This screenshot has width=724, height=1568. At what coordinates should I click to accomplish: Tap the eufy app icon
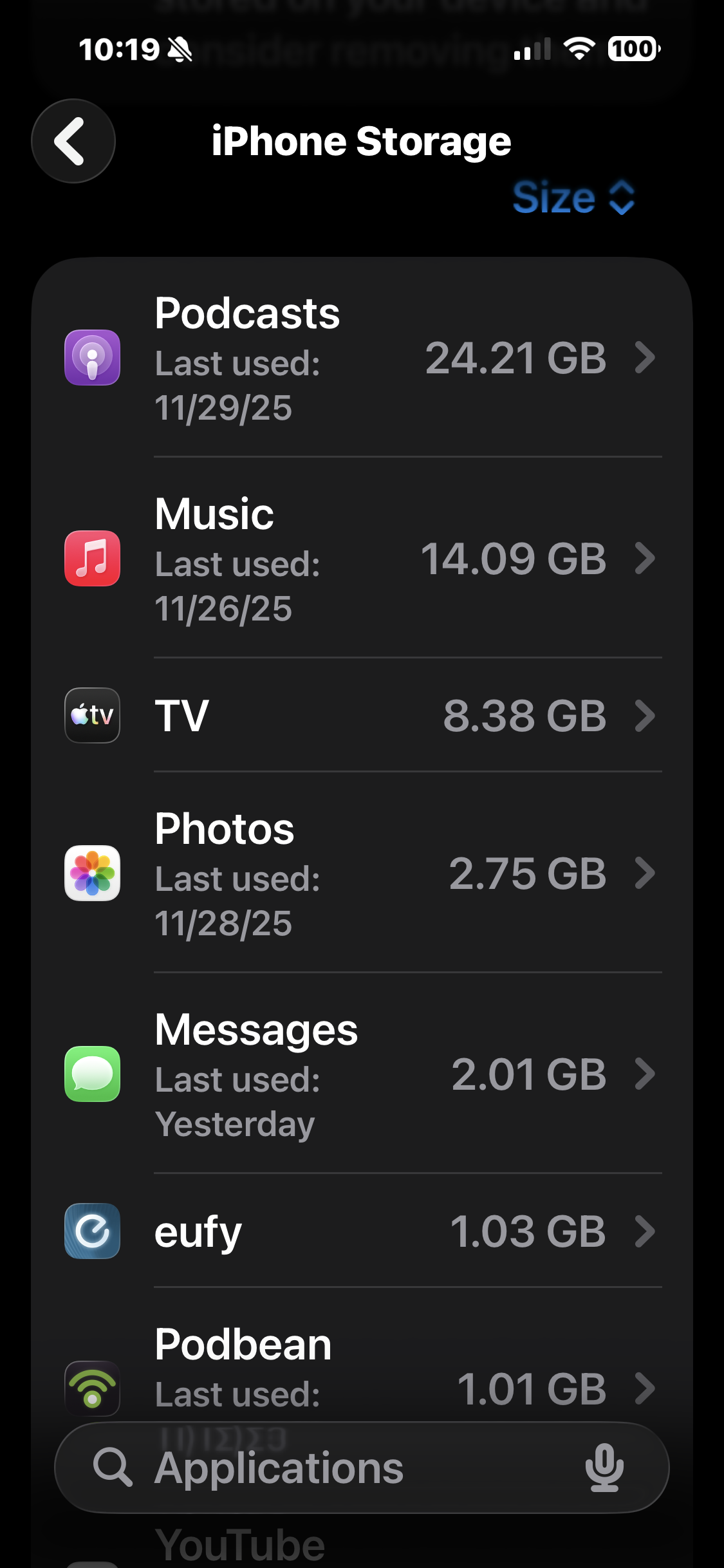[93, 1232]
